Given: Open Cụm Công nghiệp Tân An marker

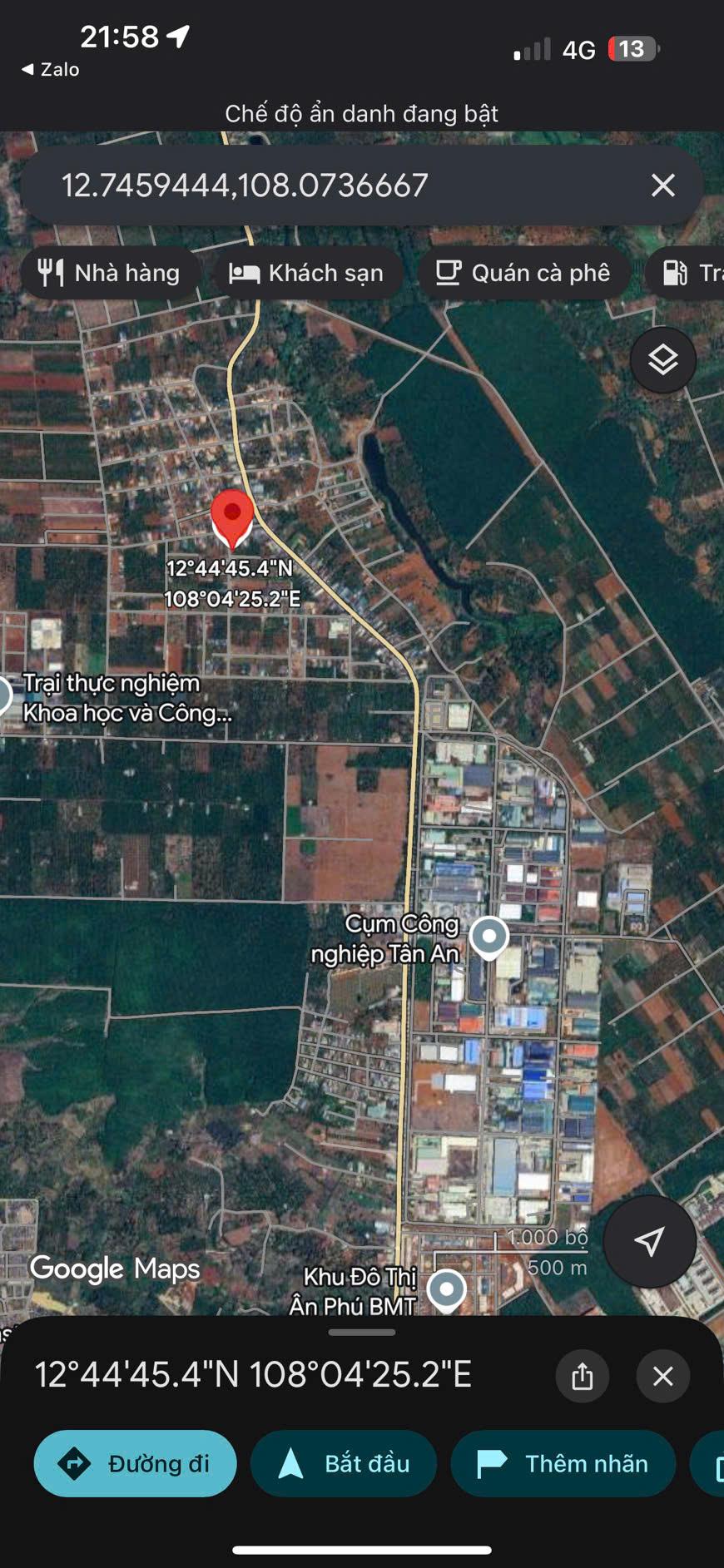Looking at the screenshot, I should tap(488, 937).
